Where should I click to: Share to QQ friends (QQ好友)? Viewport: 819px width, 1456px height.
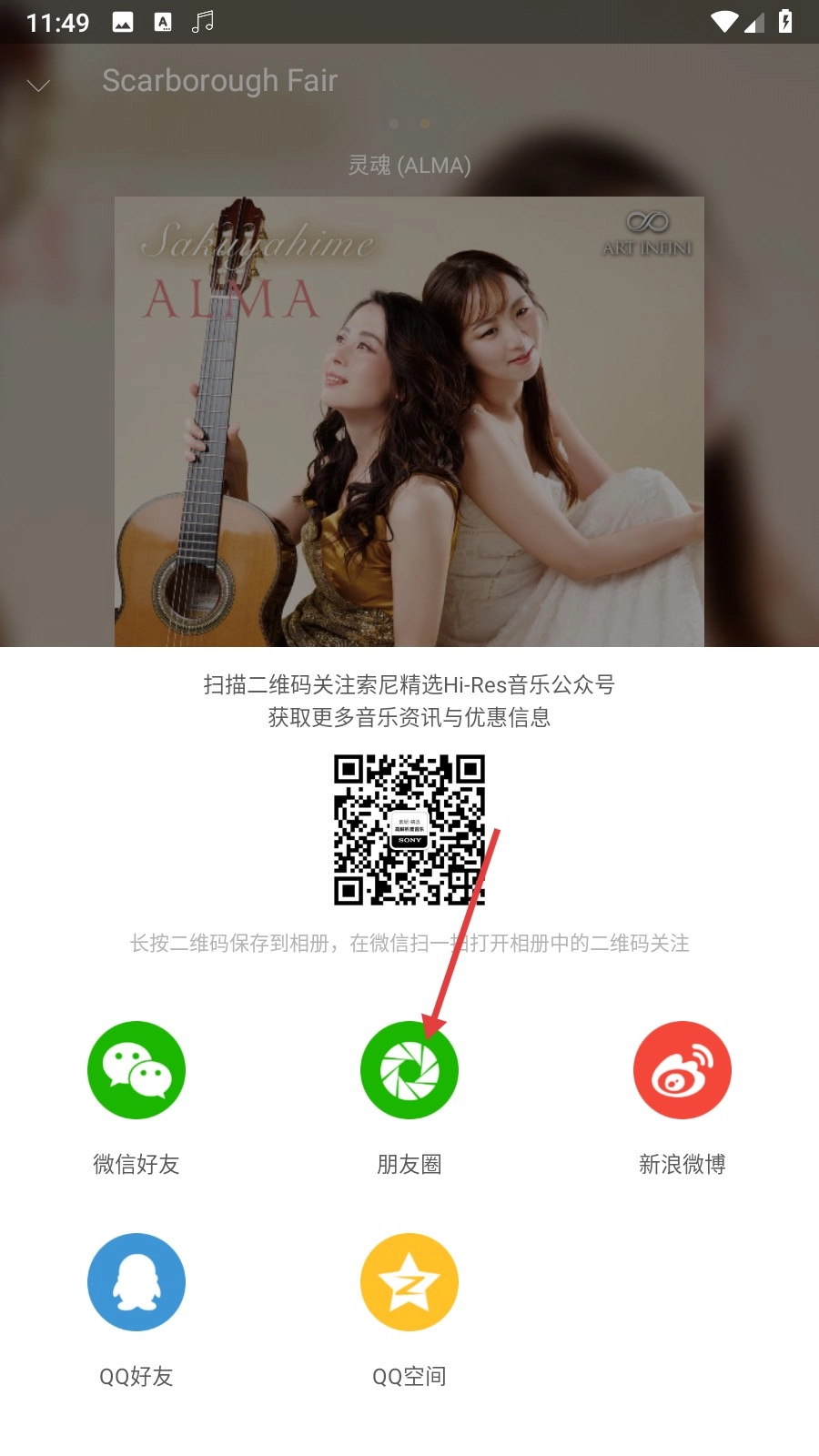tap(136, 1282)
